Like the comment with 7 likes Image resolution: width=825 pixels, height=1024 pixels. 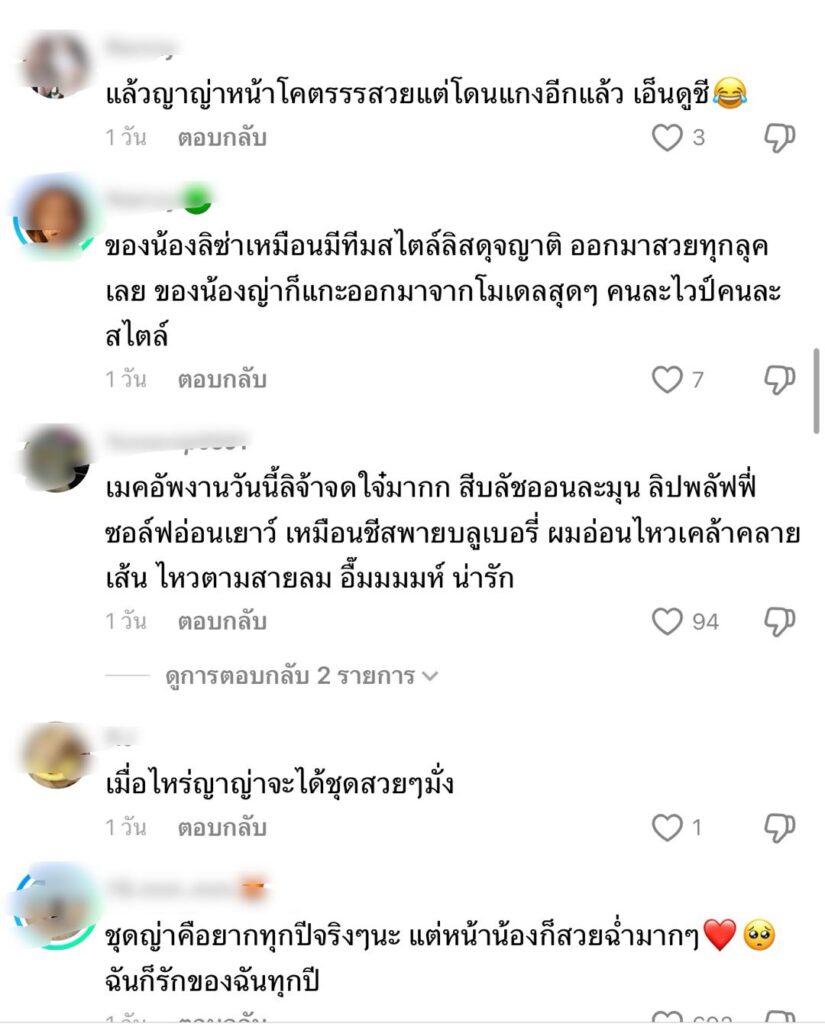pos(667,380)
